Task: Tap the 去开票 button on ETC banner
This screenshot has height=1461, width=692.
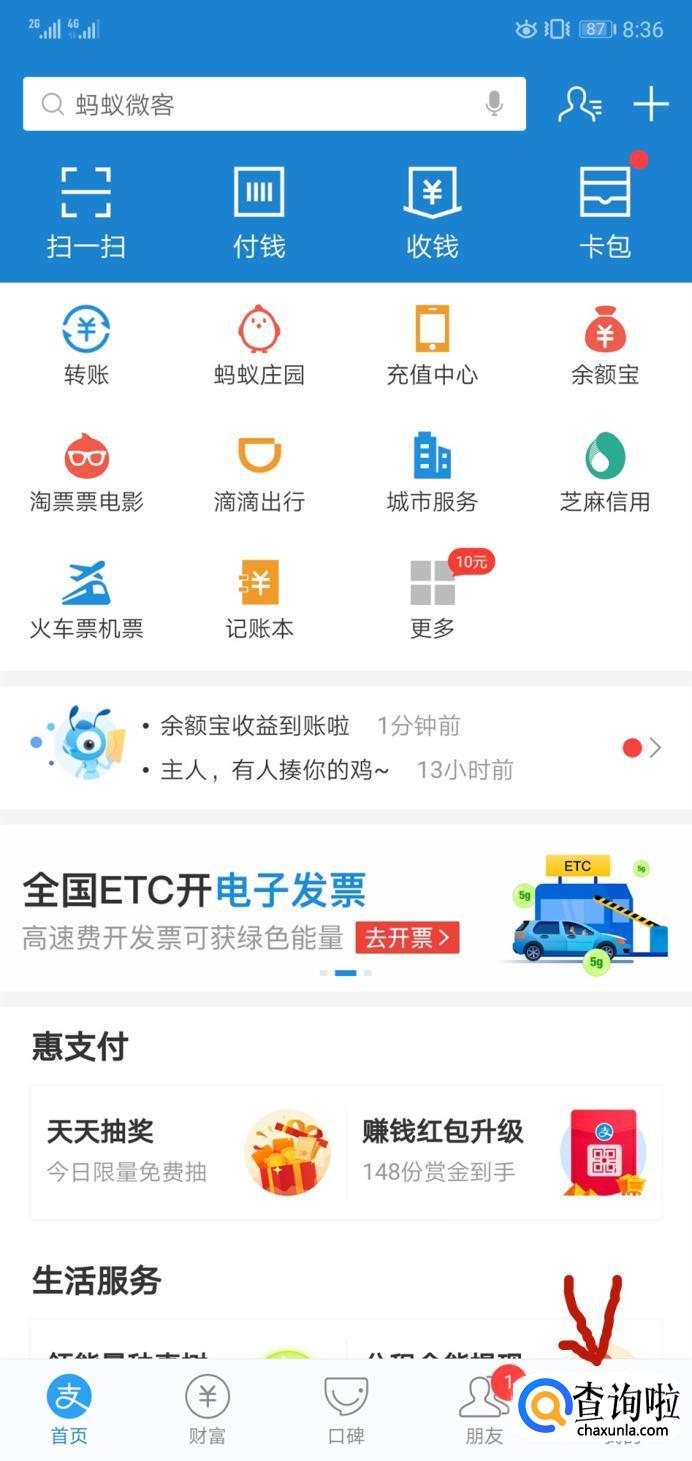Action: point(407,938)
